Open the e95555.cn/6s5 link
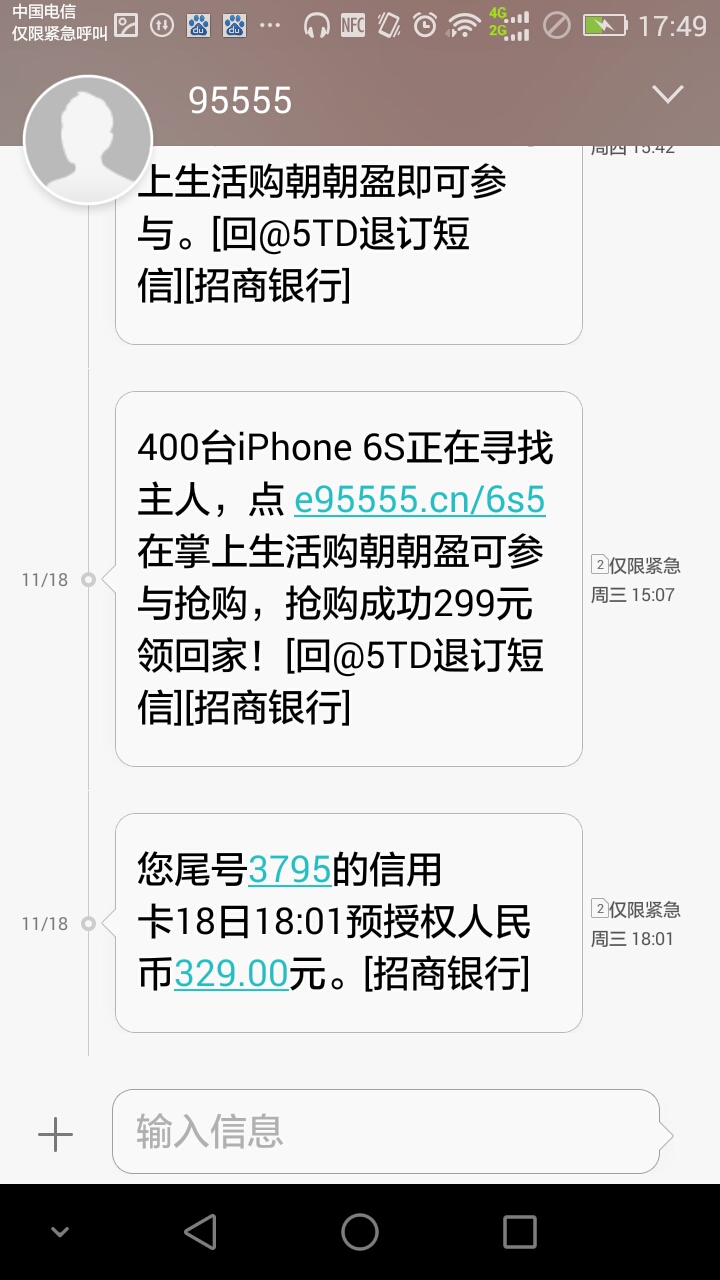 [420, 500]
